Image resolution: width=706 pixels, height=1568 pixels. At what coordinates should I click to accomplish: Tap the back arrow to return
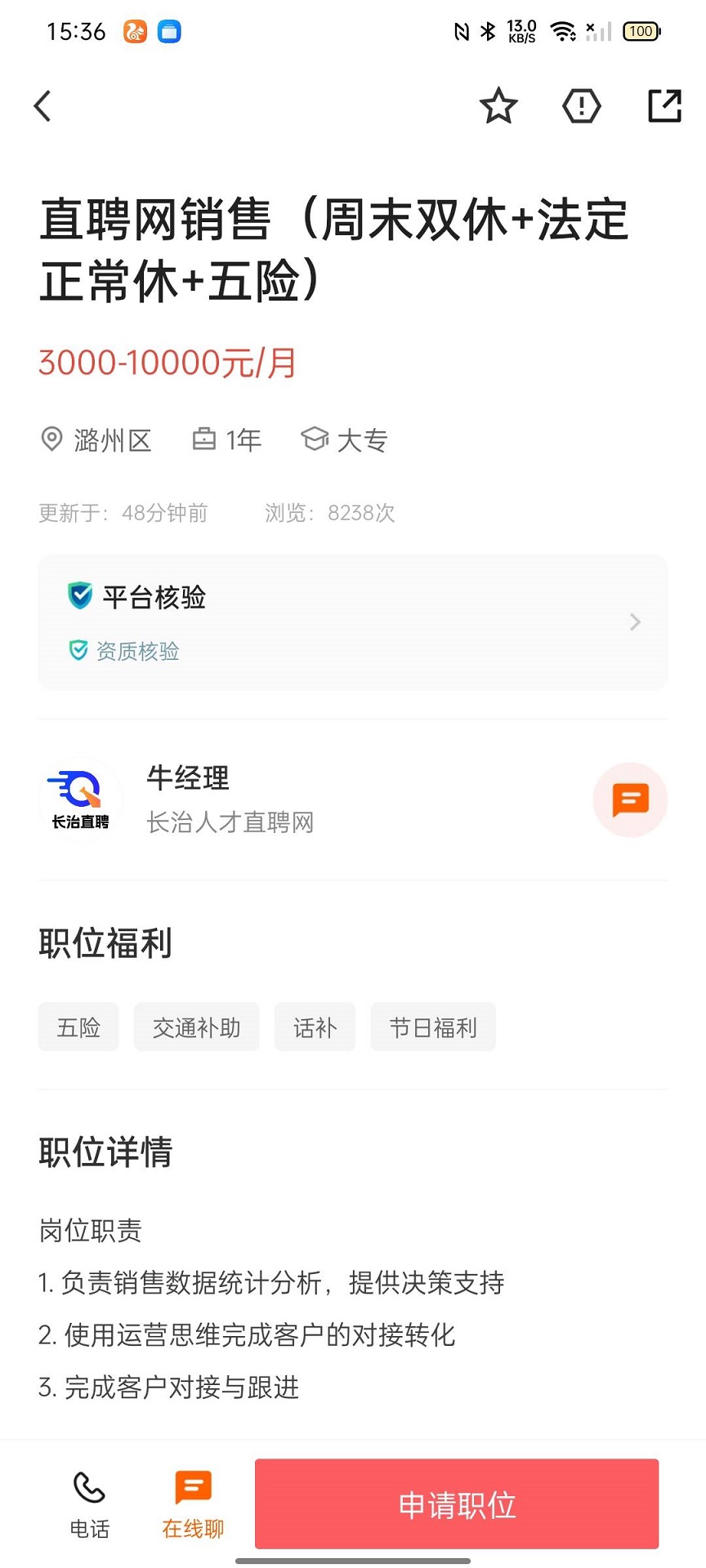point(42,105)
